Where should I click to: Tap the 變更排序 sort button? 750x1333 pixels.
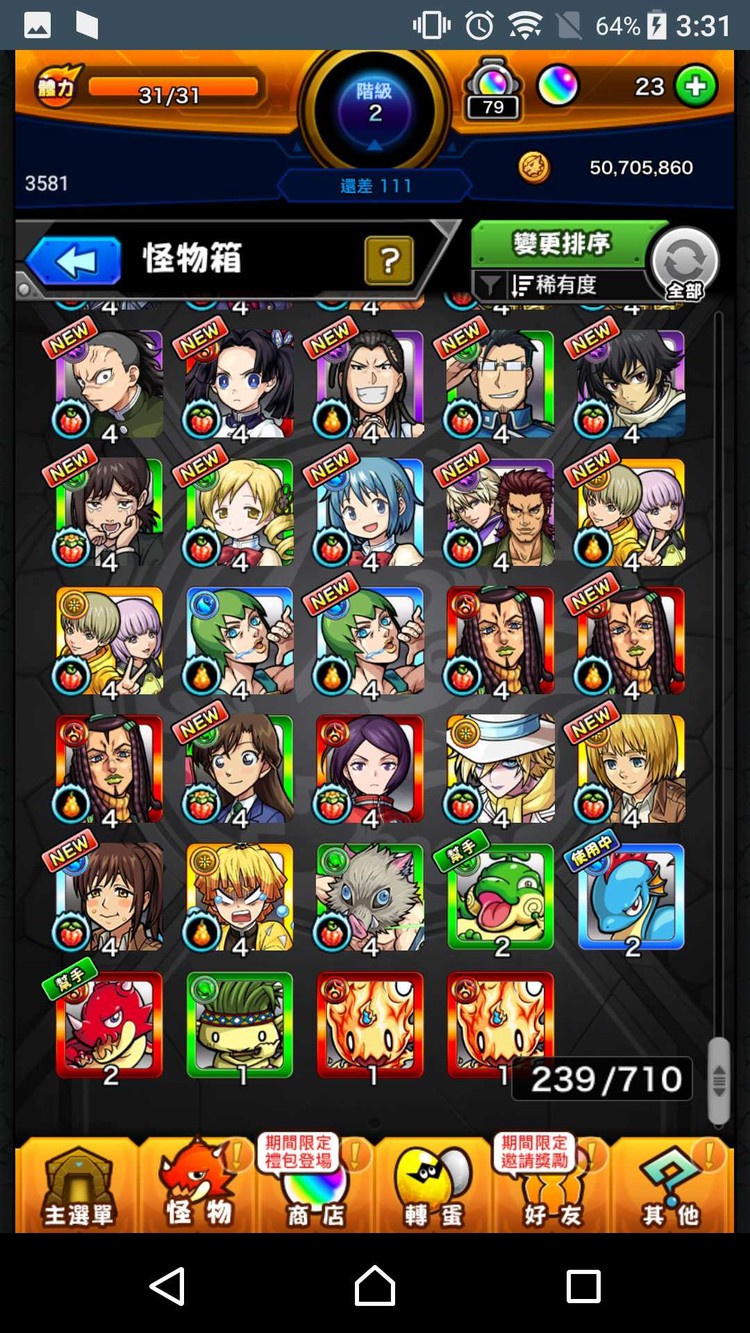point(561,244)
